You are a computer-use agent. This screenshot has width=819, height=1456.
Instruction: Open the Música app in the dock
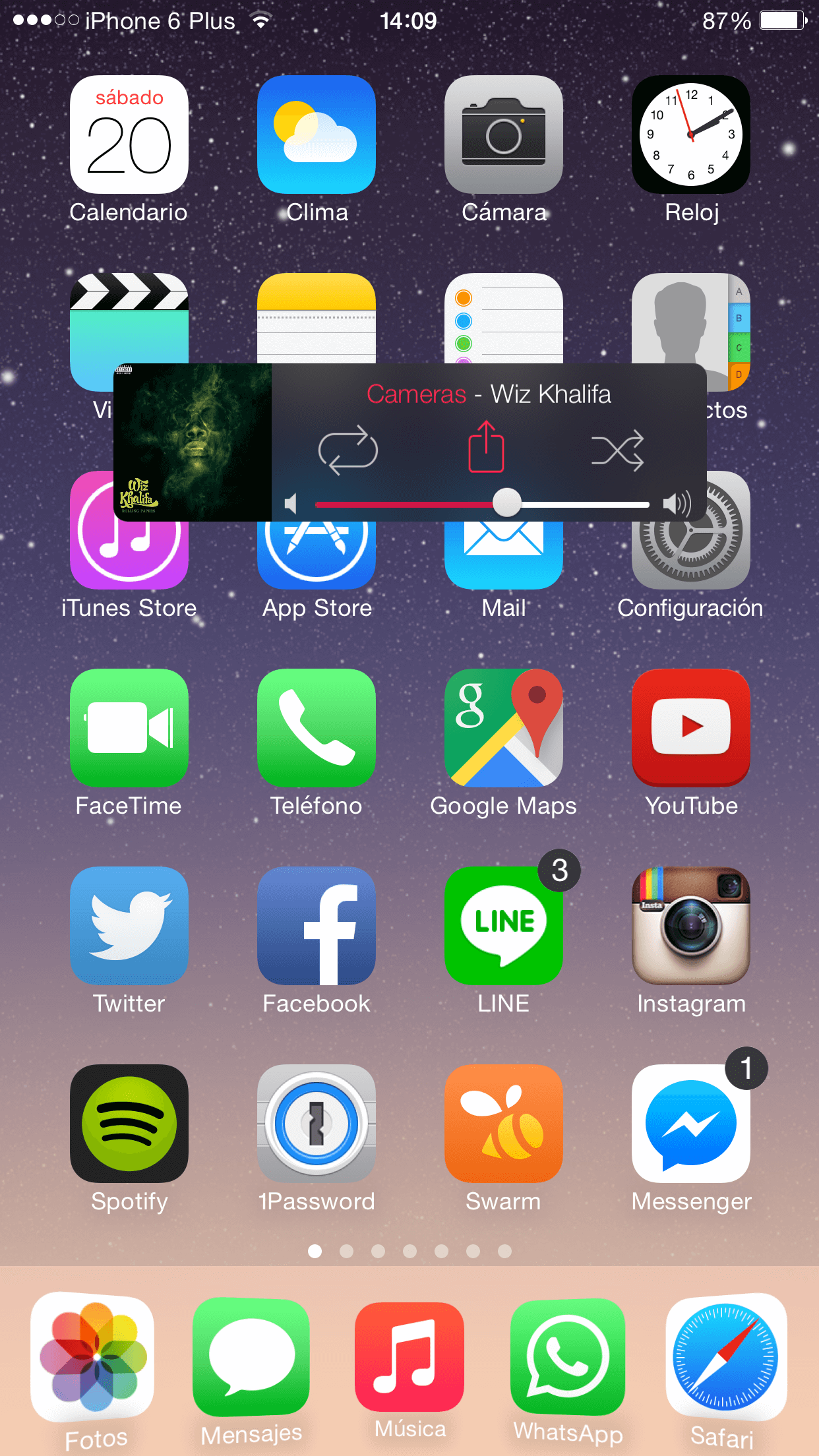[x=409, y=1357]
